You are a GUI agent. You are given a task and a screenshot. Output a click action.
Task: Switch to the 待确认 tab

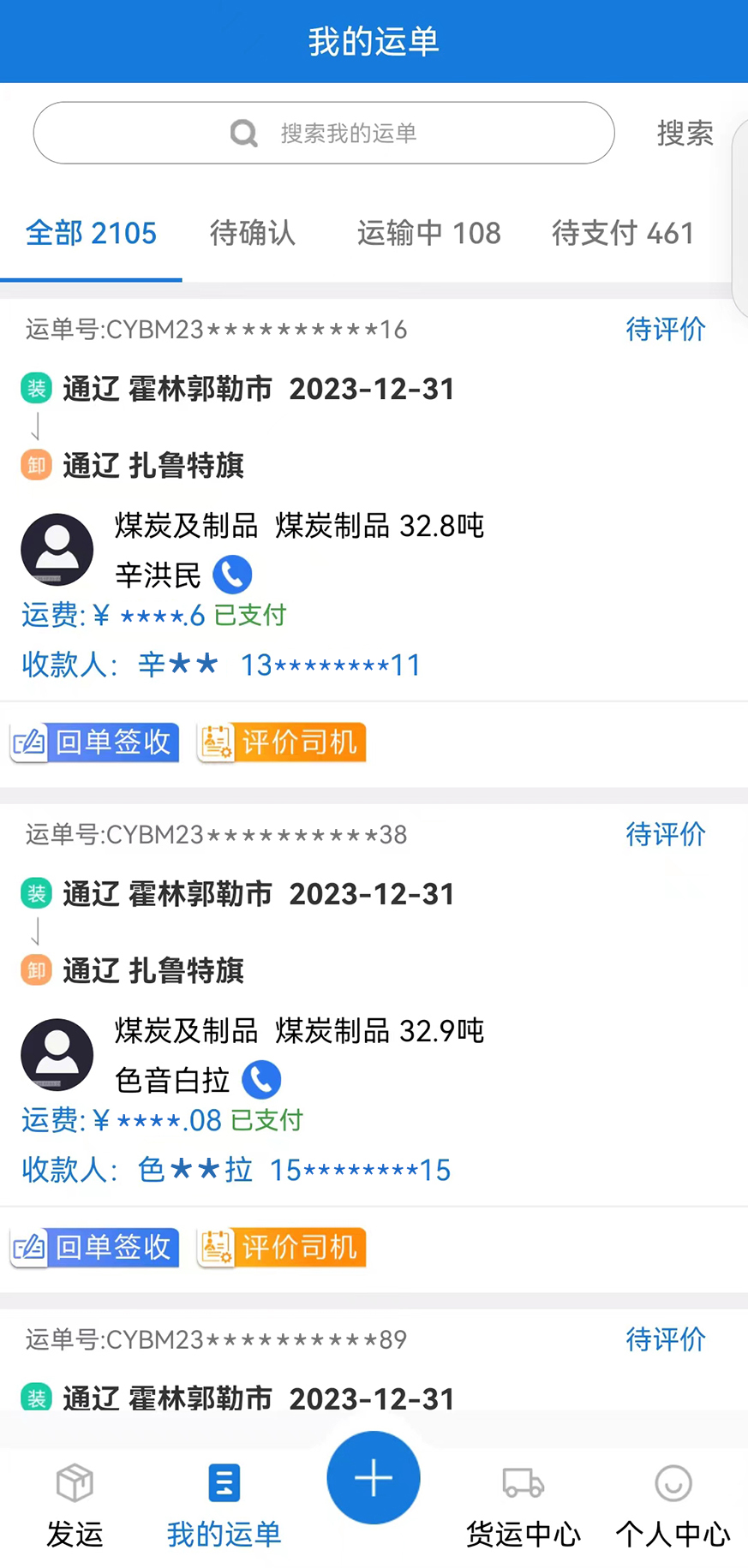(252, 233)
